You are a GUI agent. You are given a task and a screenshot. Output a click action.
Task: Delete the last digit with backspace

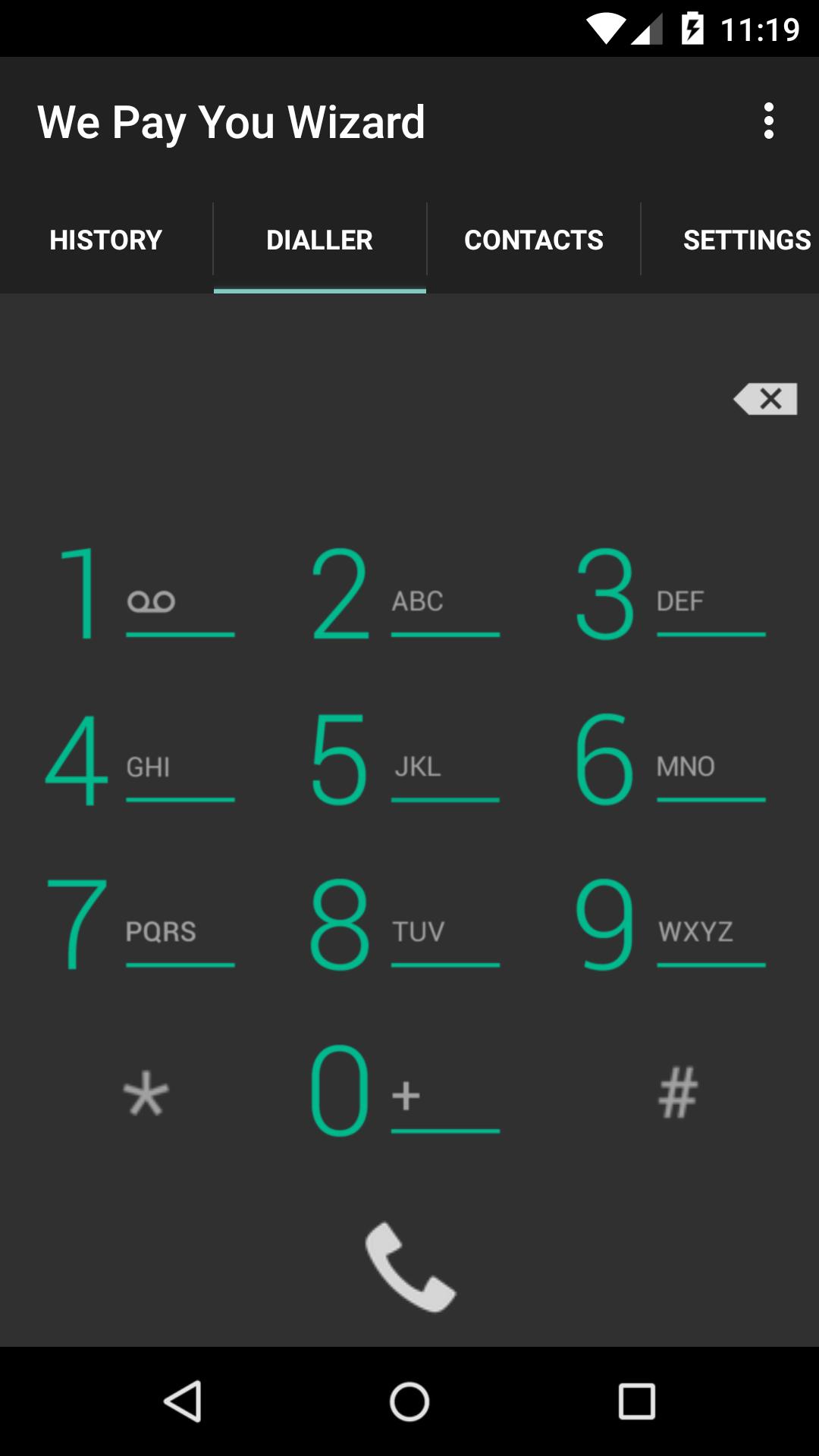(x=766, y=399)
